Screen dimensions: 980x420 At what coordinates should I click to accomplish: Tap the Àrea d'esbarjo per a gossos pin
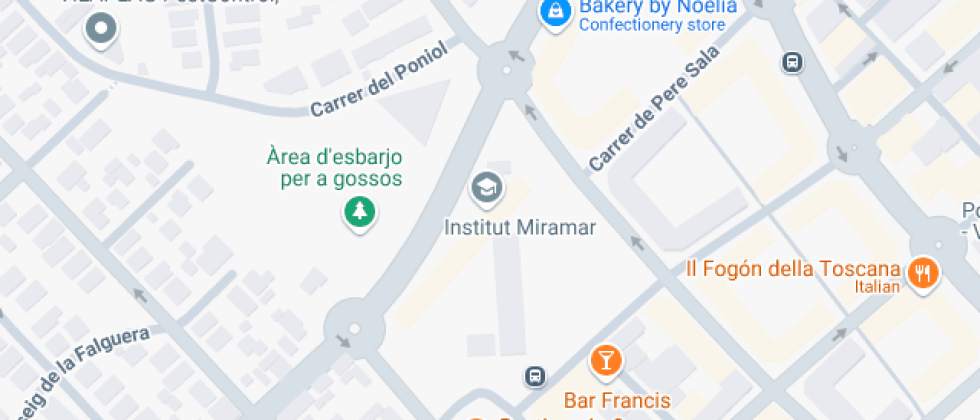tap(359, 212)
